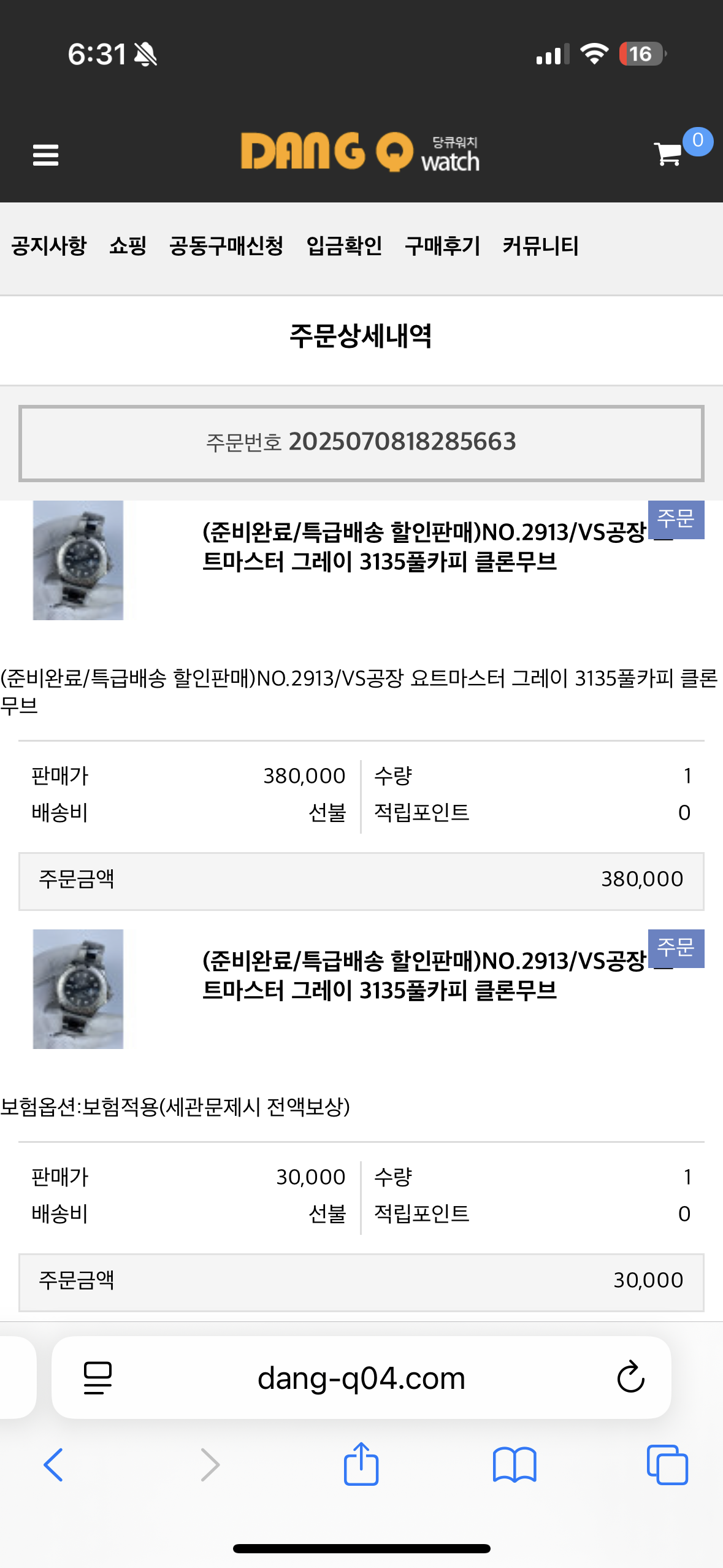
Task: Open Safari bookmarks
Action: point(514,1465)
